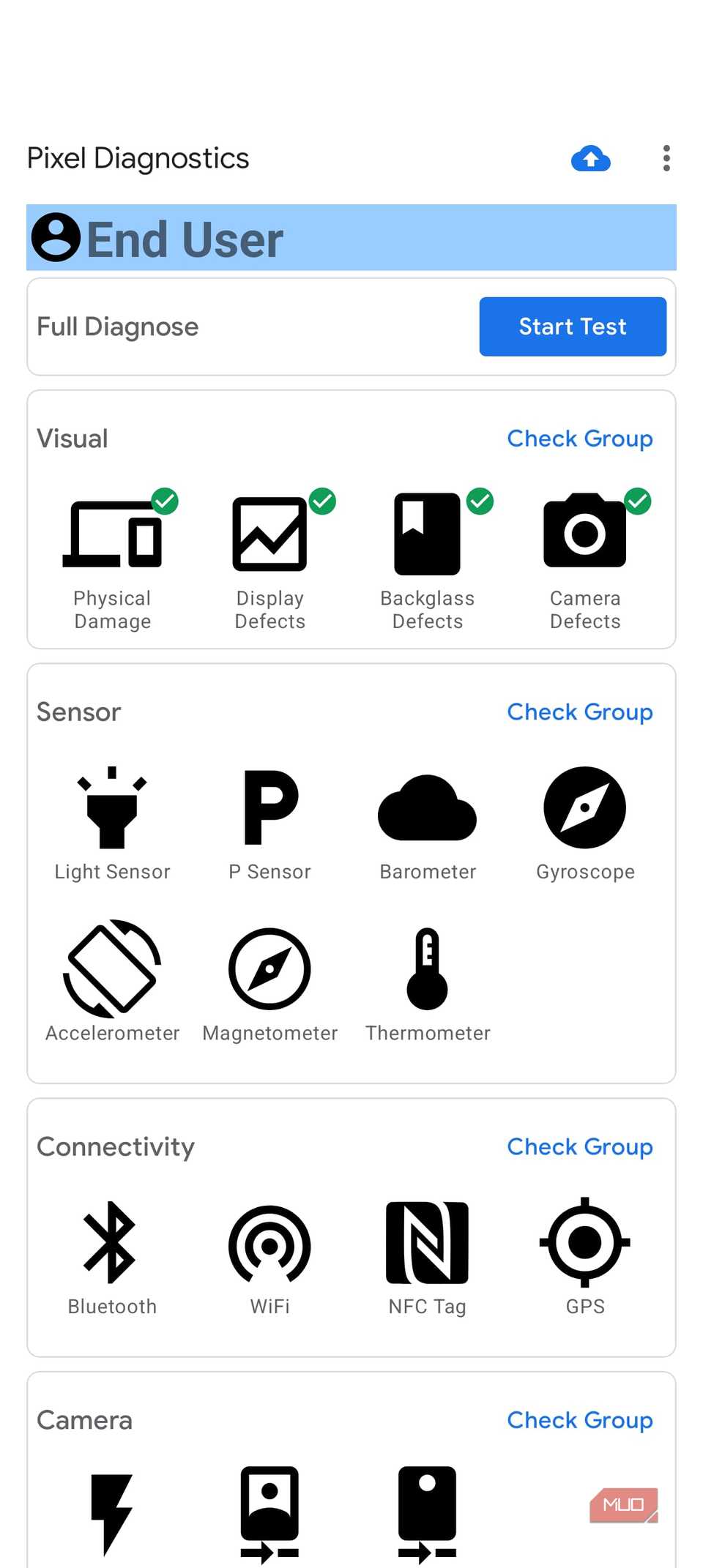The image size is (703, 1568).
Task: Launch the Gyroscope test
Action: (x=584, y=821)
